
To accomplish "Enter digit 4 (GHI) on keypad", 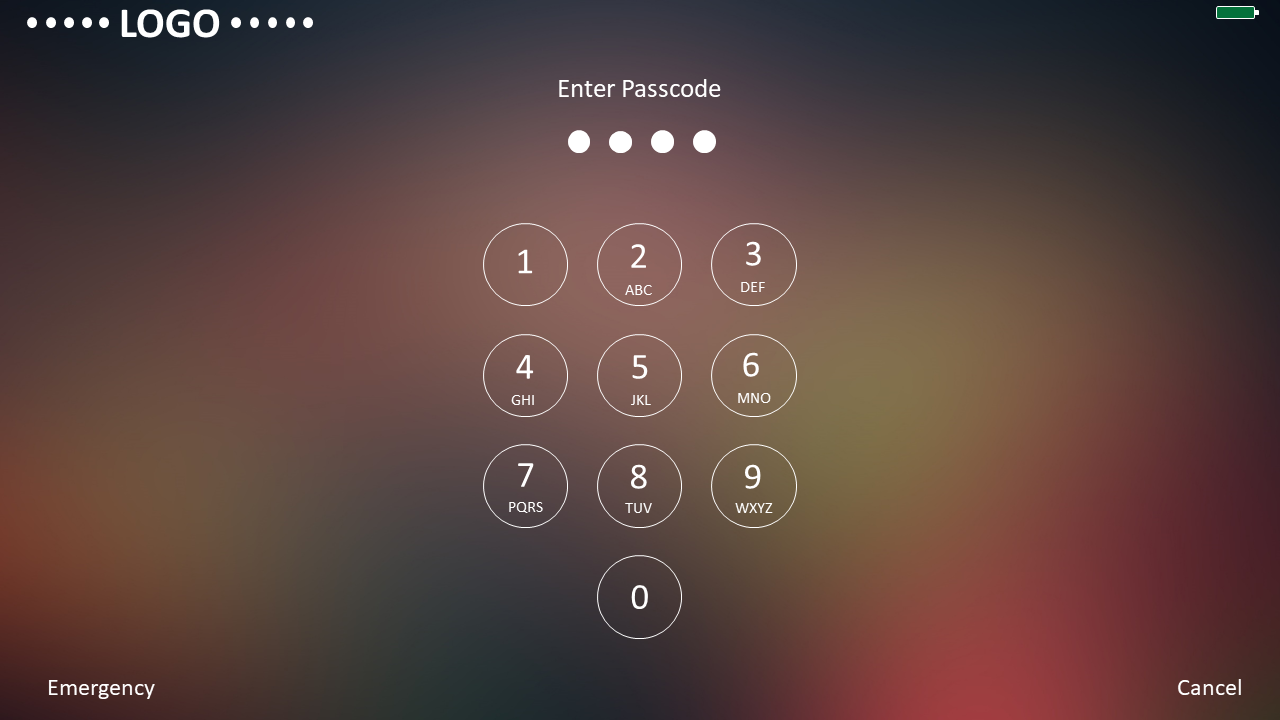I will point(525,376).
